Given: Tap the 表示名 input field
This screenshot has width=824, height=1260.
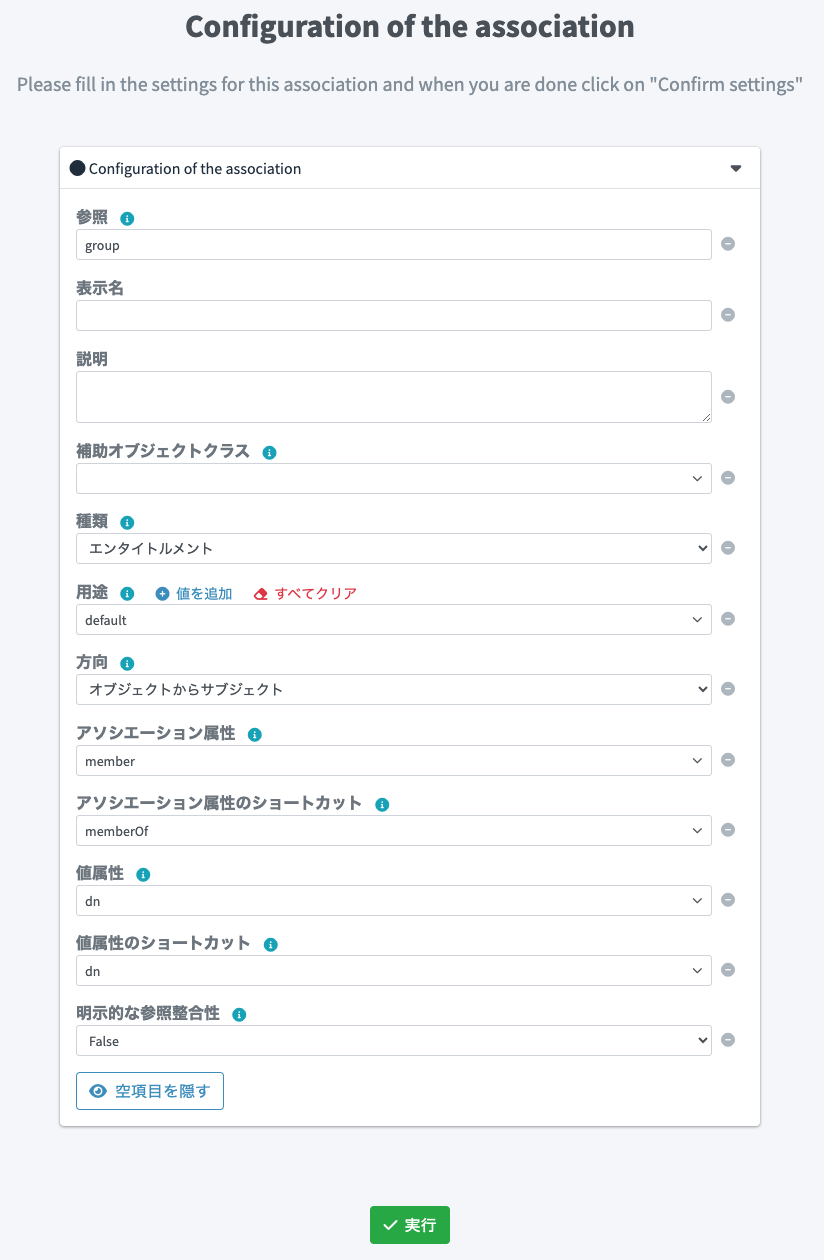Looking at the screenshot, I should click(393, 315).
